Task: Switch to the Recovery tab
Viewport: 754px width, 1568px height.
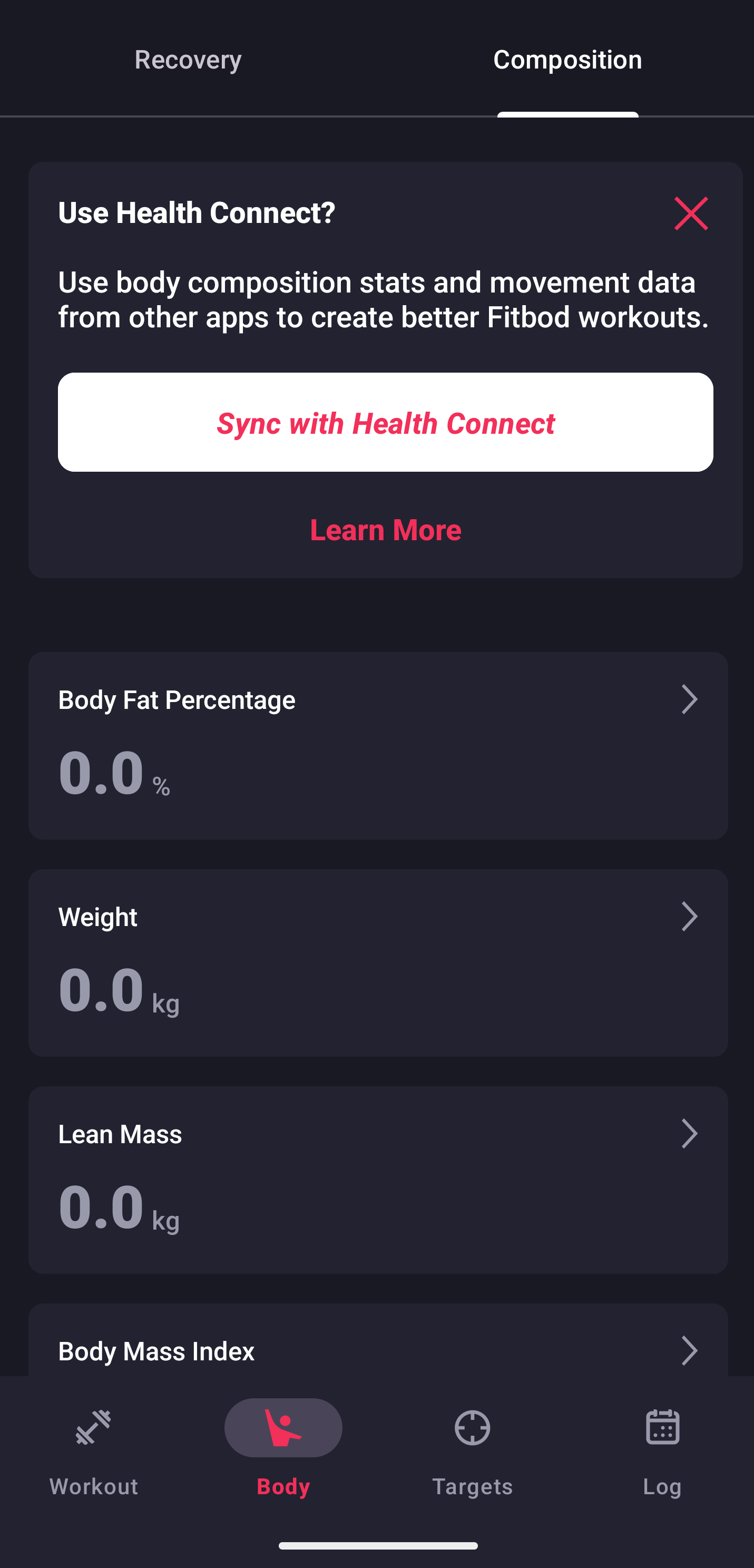Action: coord(188,59)
